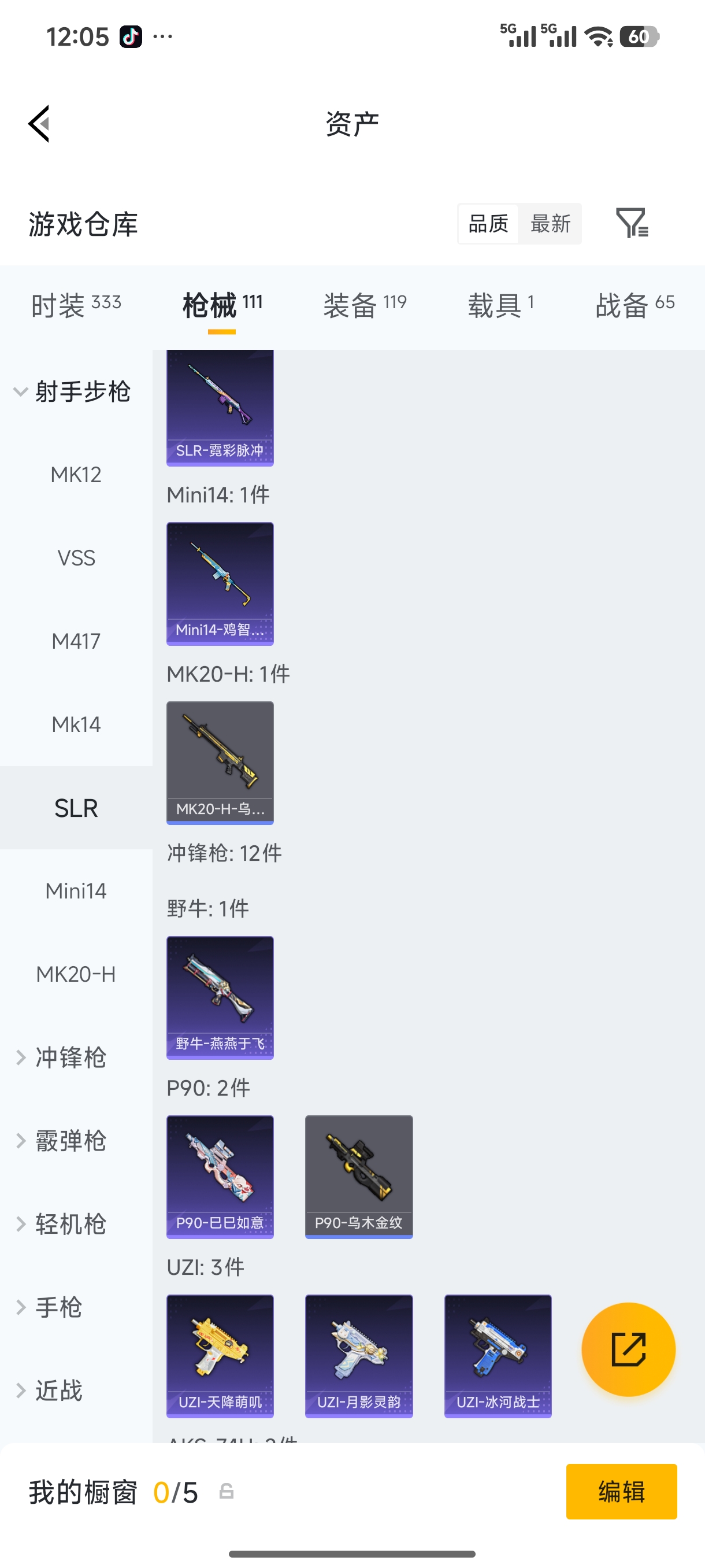Open the 载具 tab
The width and height of the screenshot is (705, 1568).
tap(500, 304)
